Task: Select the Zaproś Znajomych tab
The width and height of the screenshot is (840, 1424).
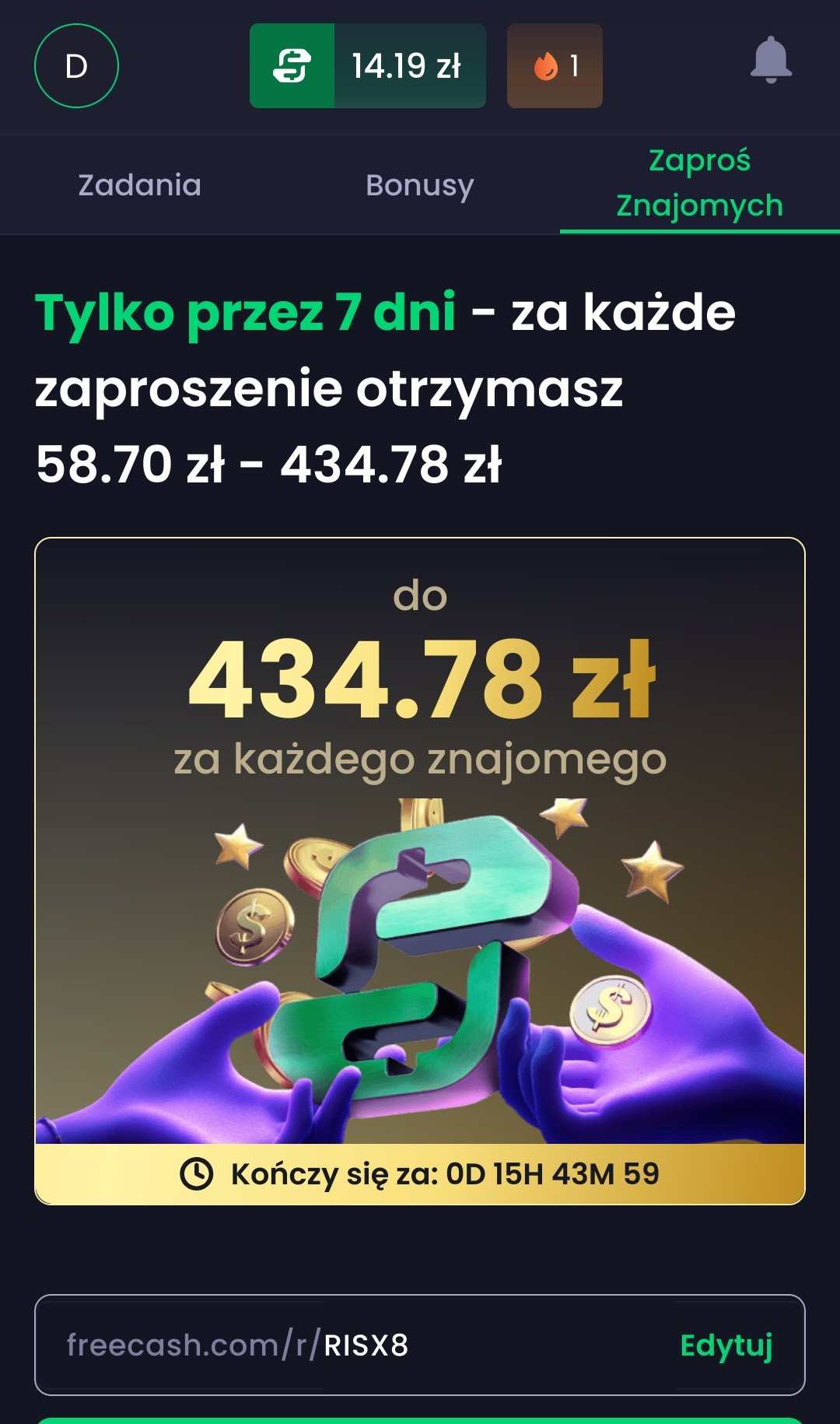Action: (699, 184)
